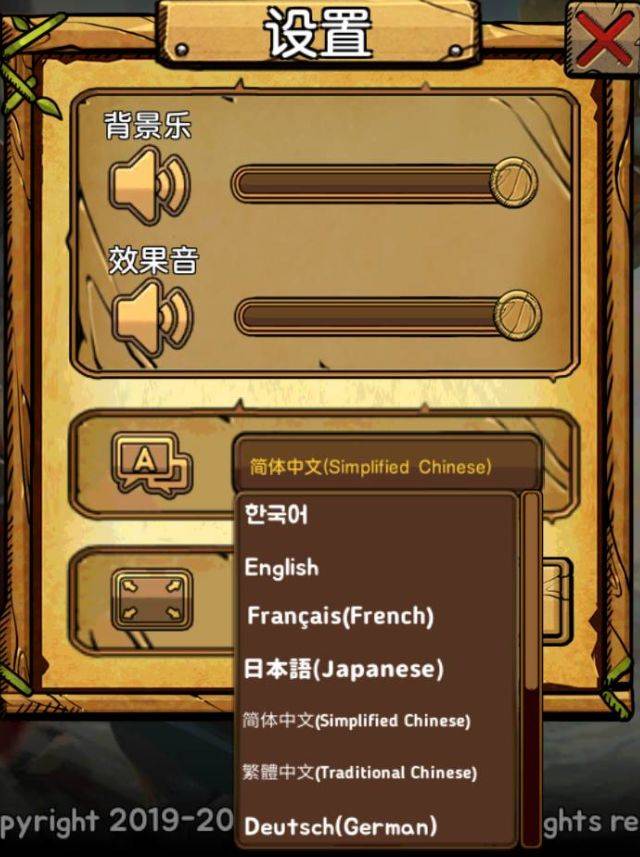The height and width of the screenshot is (857, 640).
Task: Choose 繁體中文(Traditional Chinese)
Action: (359, 773)
